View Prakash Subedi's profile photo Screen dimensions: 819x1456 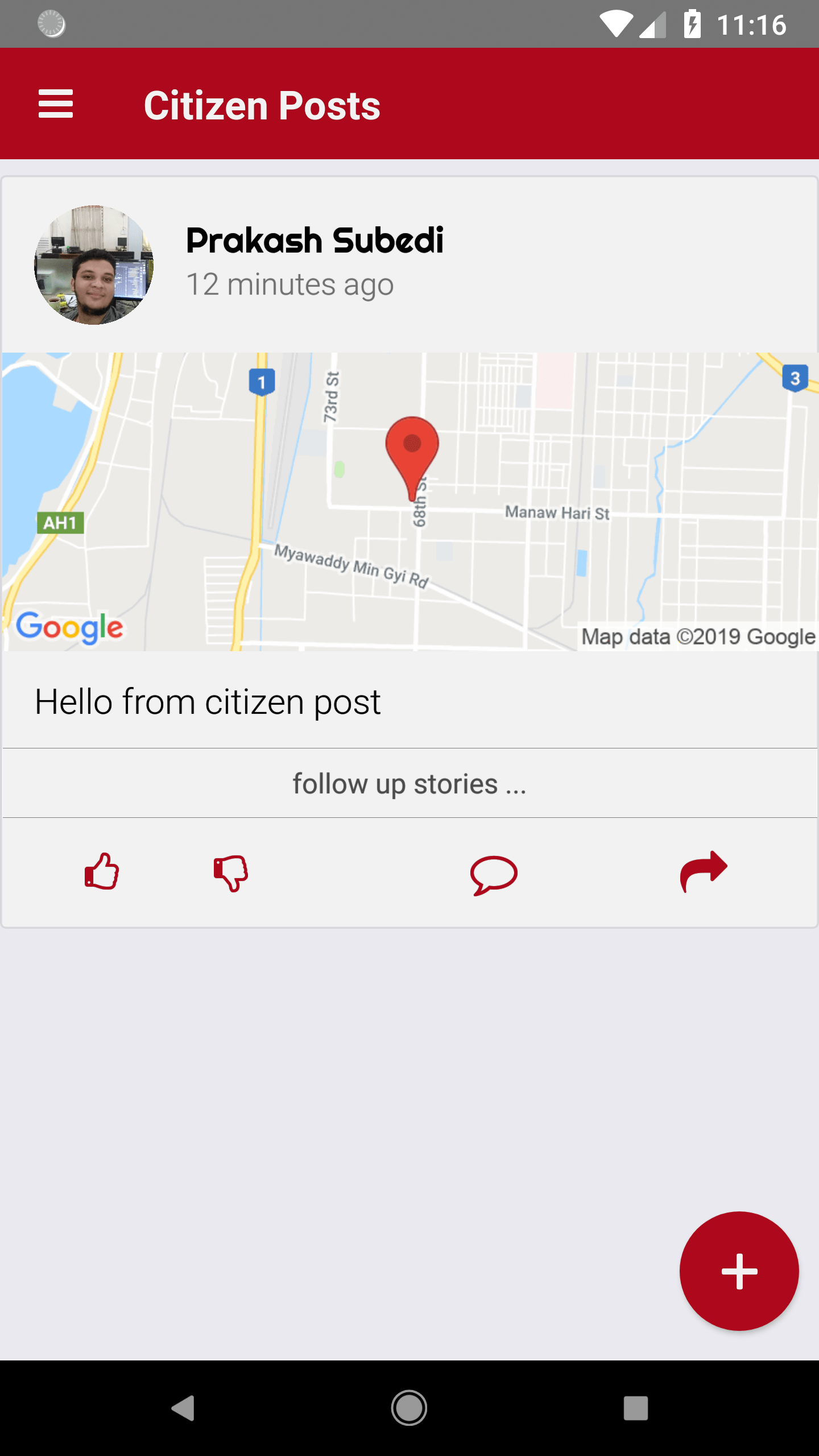[94, 265]
